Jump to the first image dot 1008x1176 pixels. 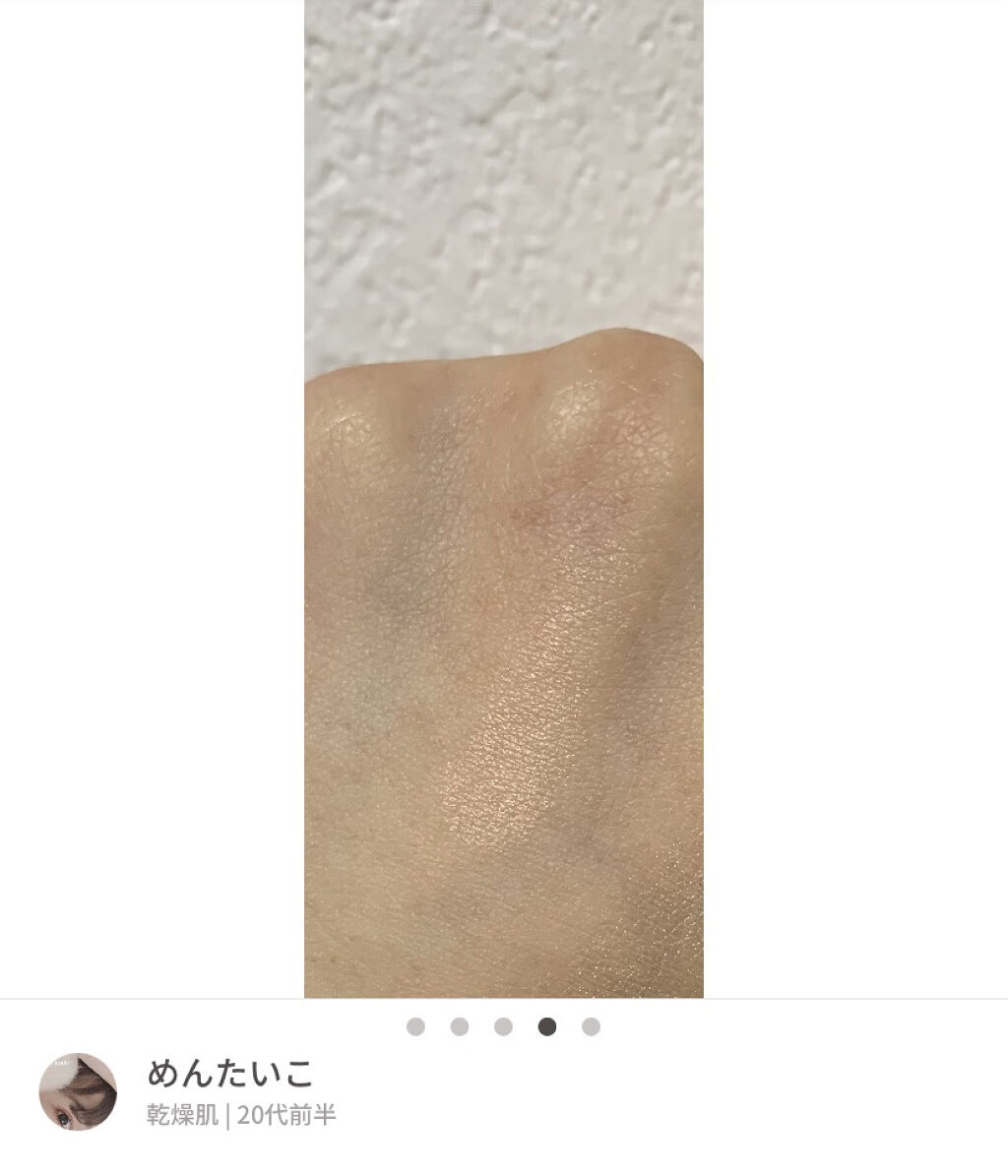(415, 1026)
